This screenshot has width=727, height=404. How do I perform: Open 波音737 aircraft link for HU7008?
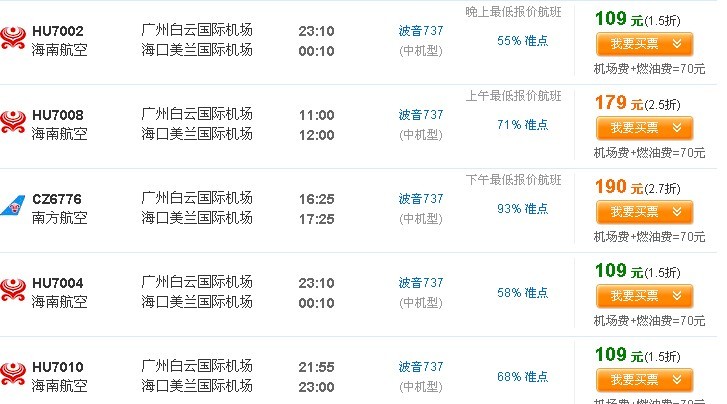click(420, 115)
